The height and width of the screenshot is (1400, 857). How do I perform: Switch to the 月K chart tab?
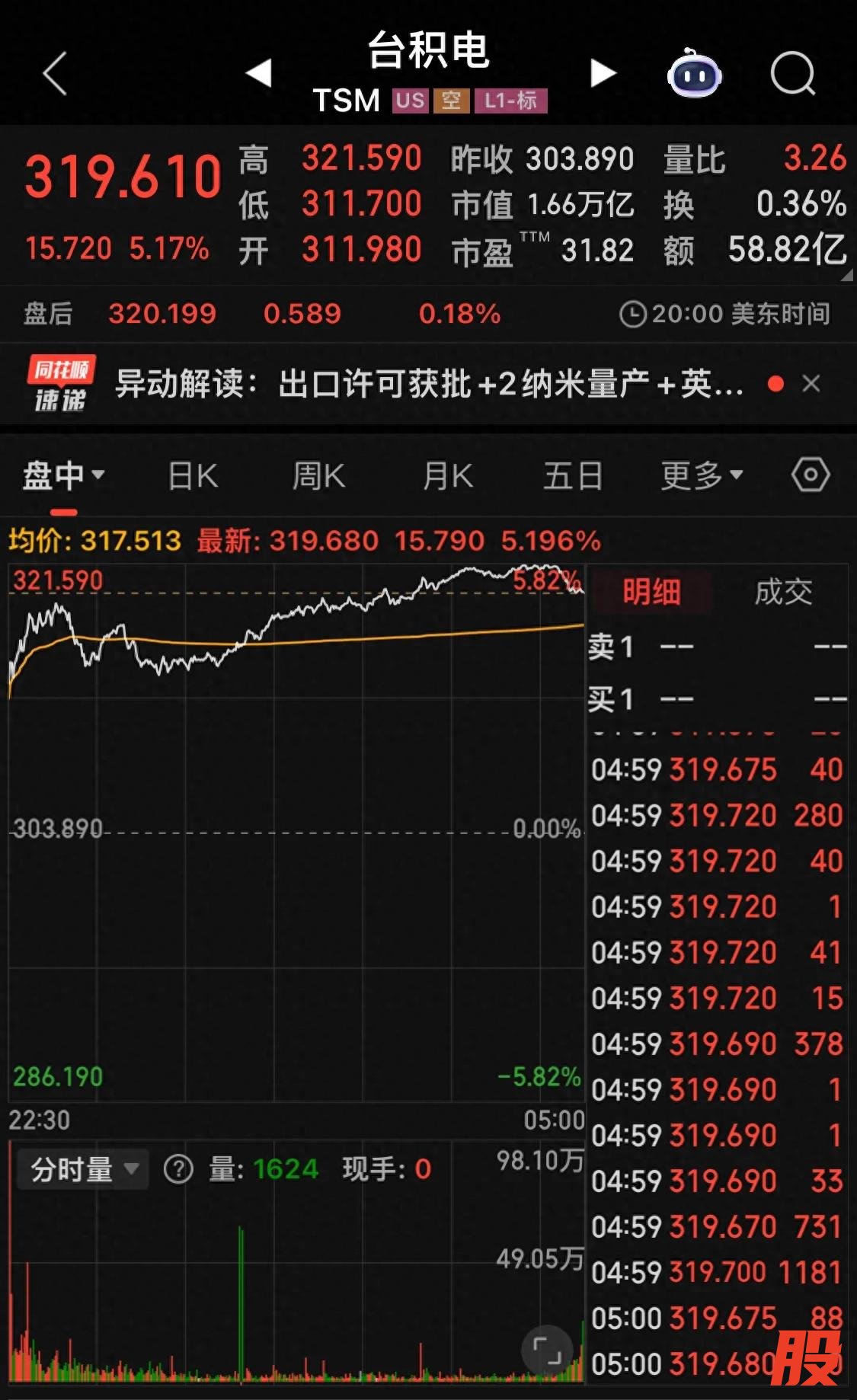tap(447, 476)
